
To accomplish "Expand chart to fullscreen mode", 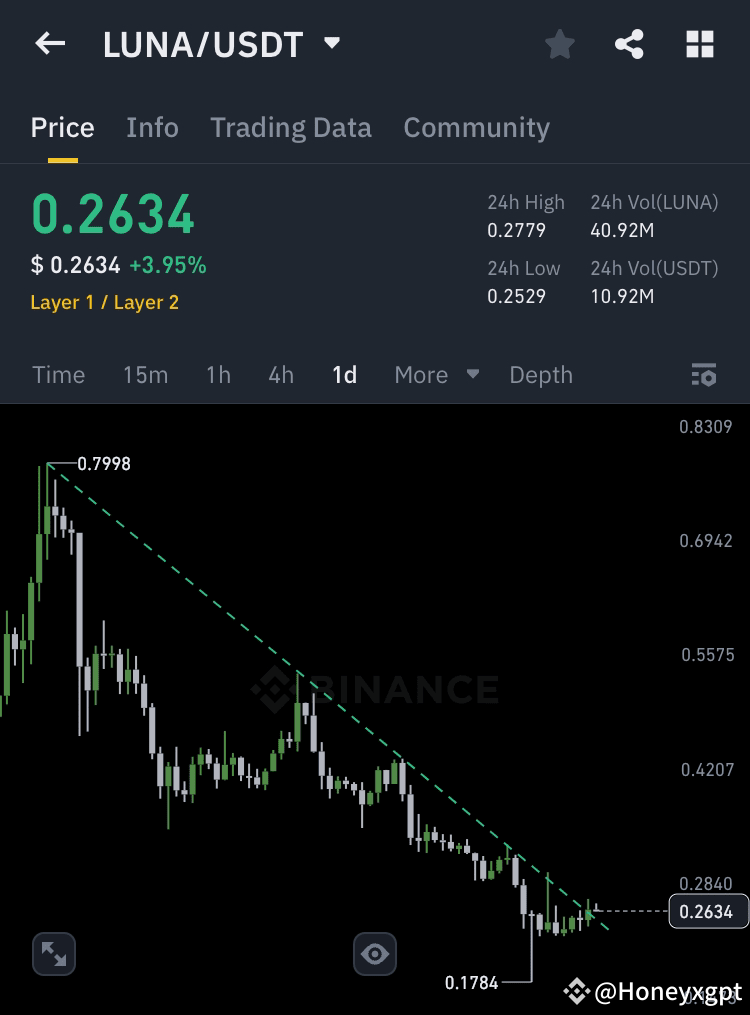I will 53,953.
